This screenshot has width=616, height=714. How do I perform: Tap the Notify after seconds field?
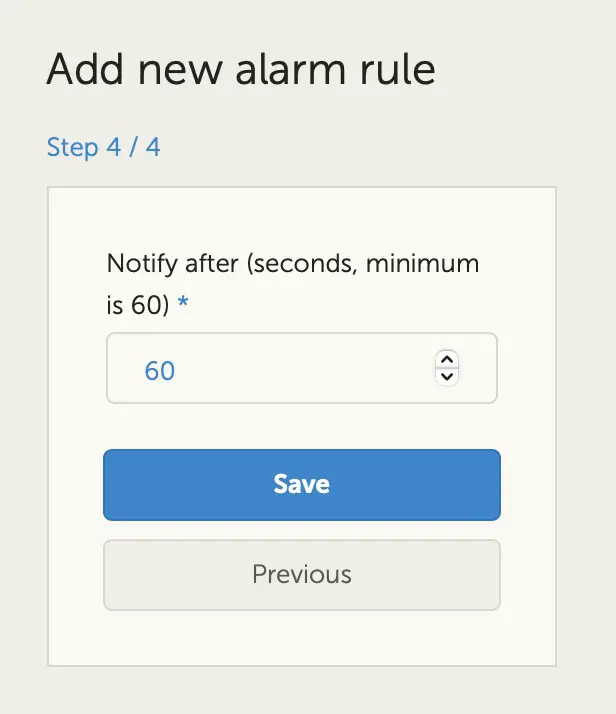(x=280, y=369)
